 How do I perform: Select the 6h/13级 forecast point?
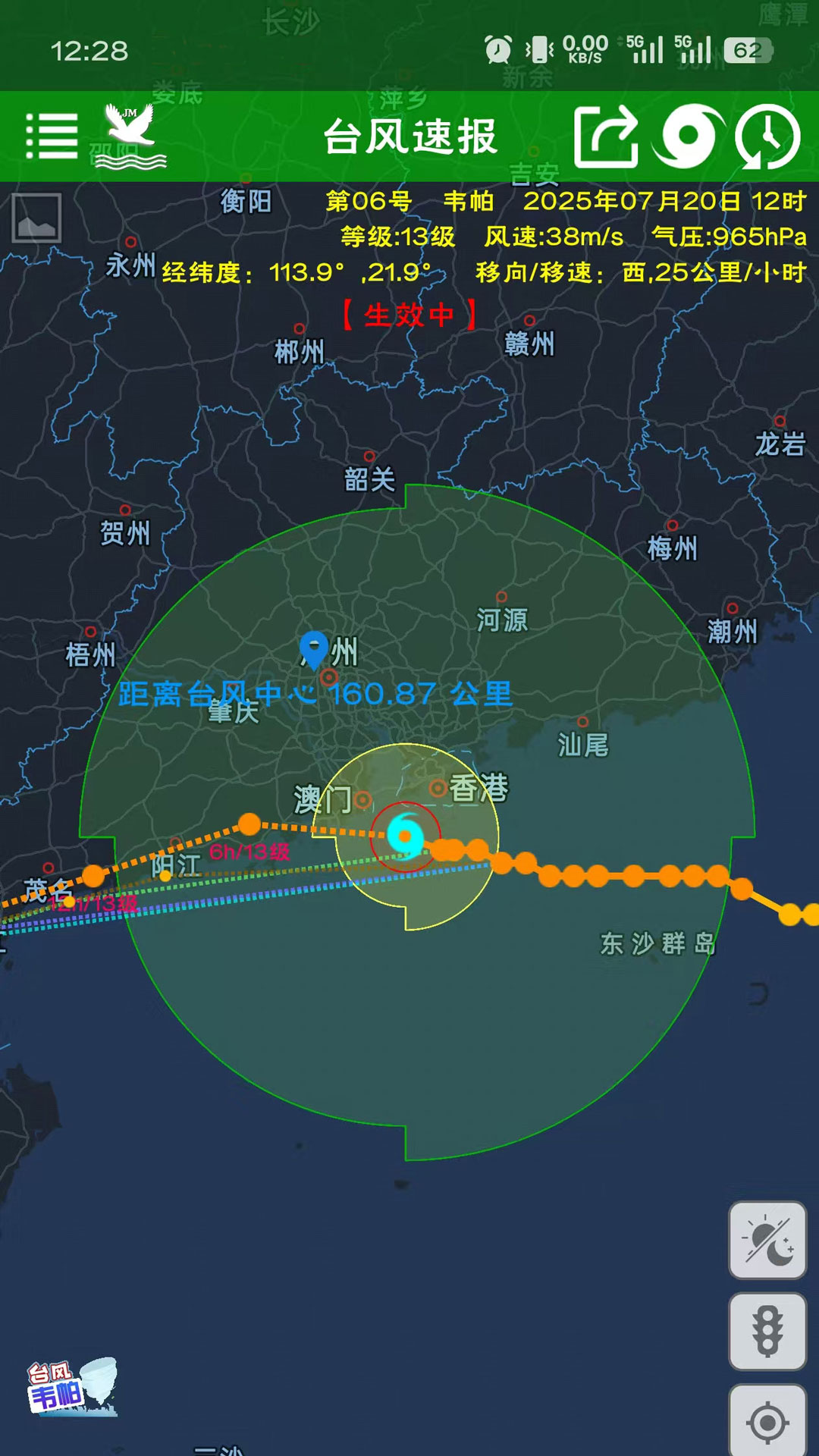tap(249, 824)
